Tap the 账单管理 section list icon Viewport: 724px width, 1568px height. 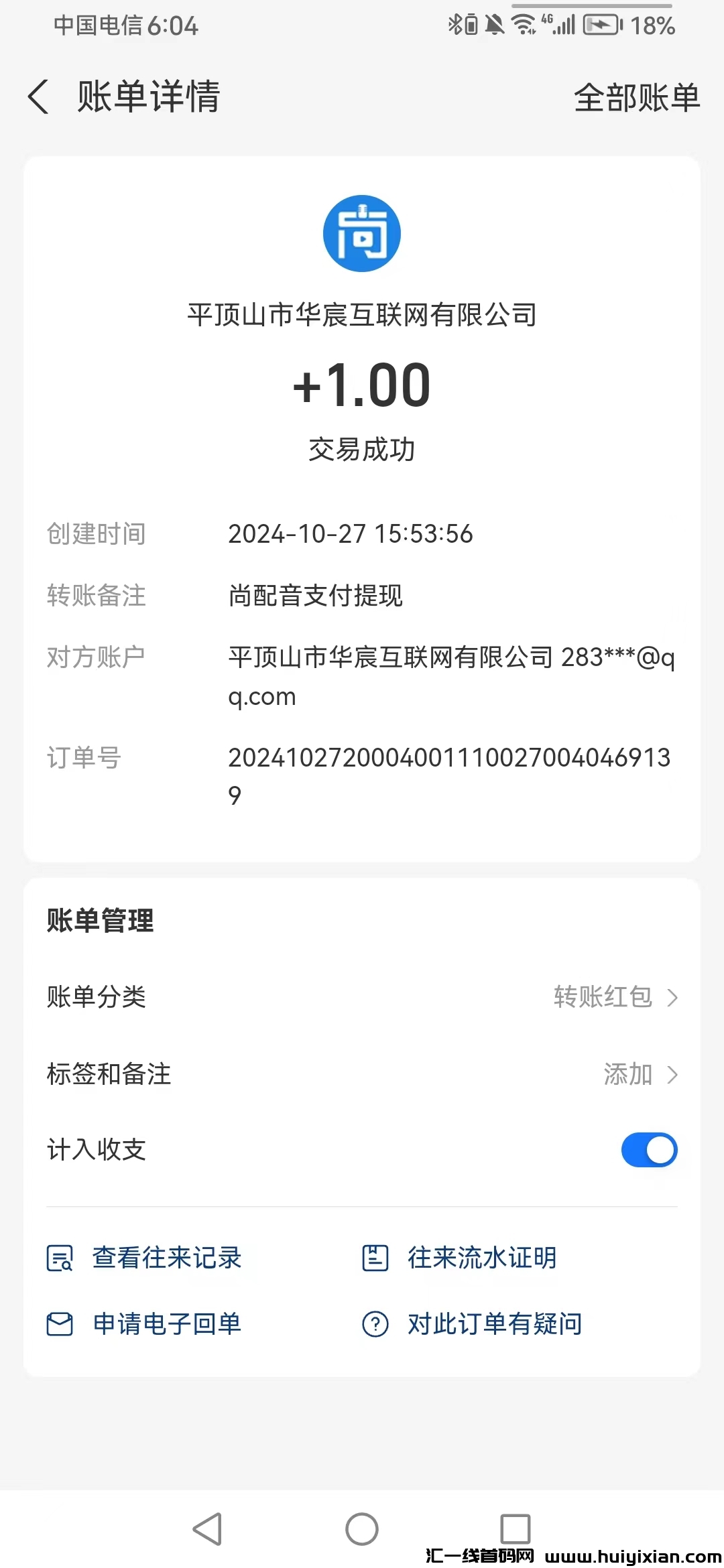99,921
